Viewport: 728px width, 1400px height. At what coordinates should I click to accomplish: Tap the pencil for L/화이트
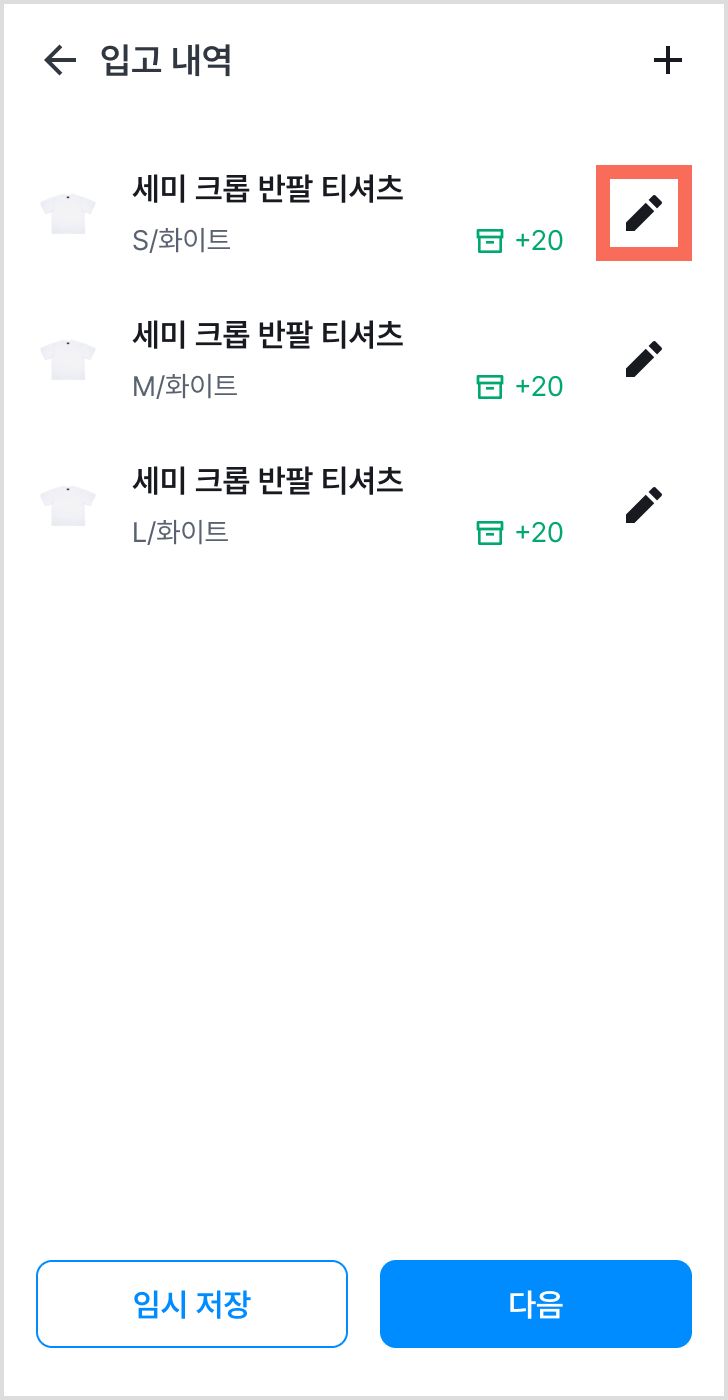click(644, 505)
